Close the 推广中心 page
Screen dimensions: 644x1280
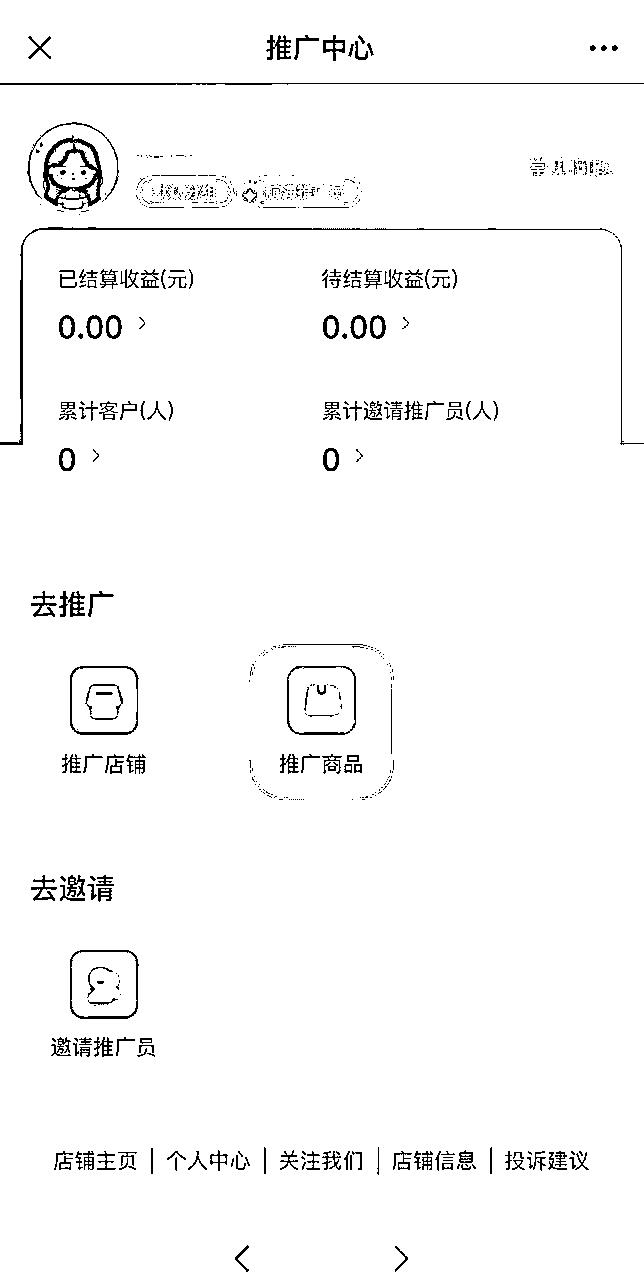(40, 48)
